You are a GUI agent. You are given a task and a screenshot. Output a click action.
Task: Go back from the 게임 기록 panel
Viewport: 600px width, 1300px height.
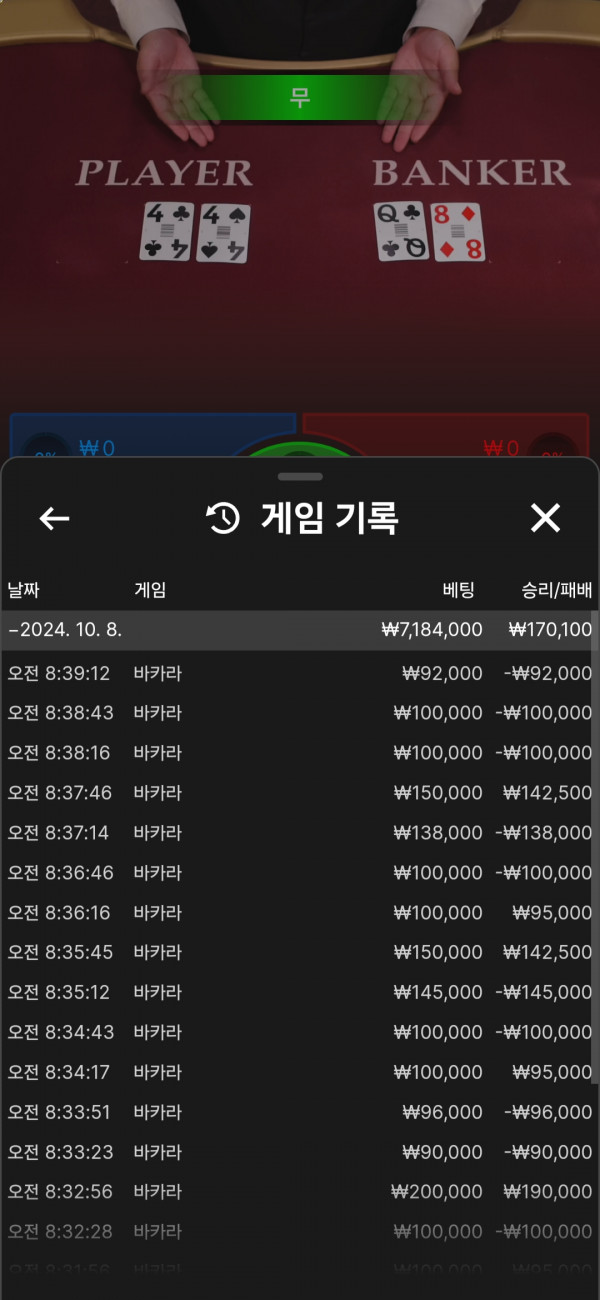[x=54, y=518]
